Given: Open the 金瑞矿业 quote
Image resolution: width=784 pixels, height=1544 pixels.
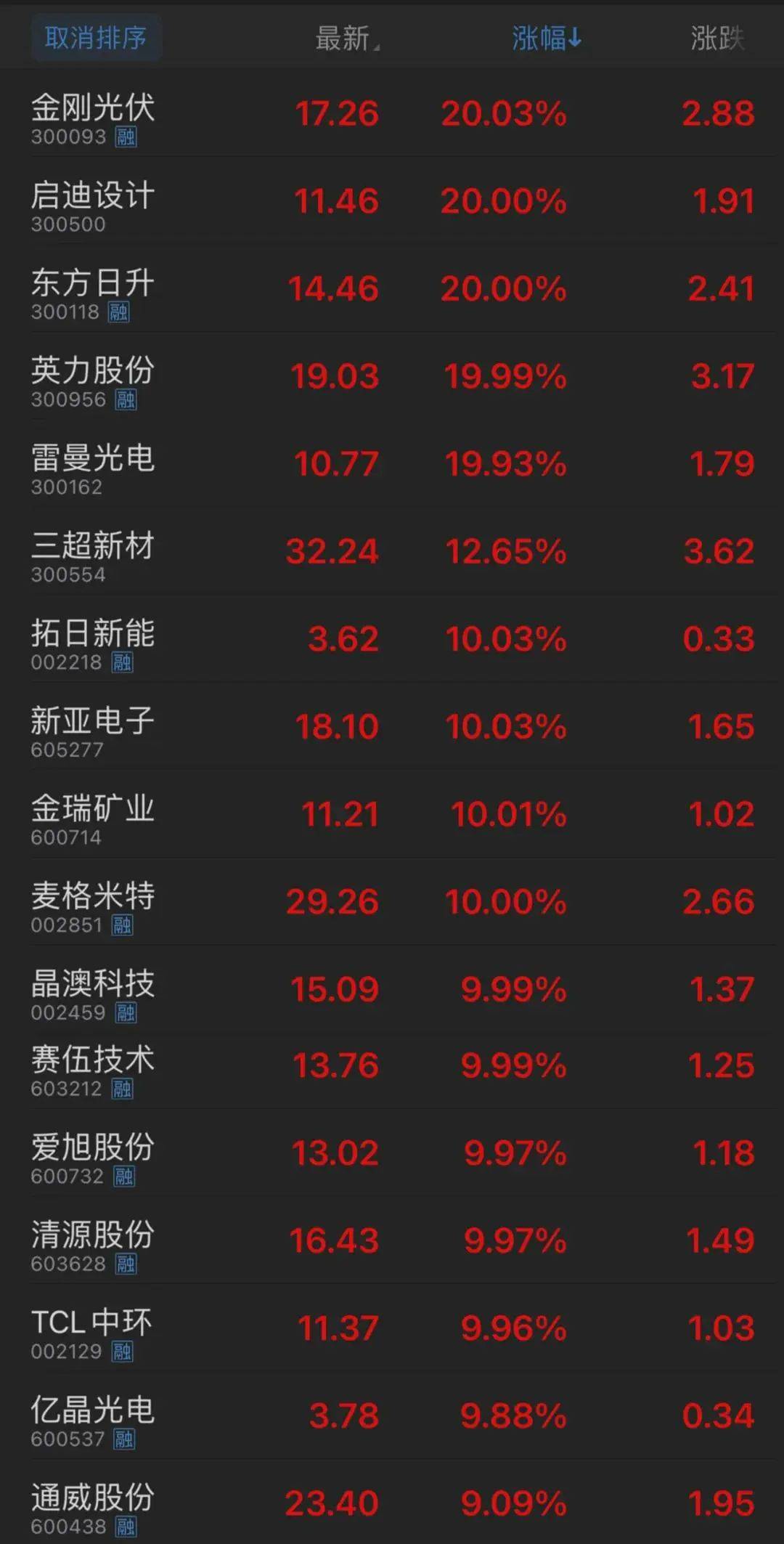Looking at the screenshot, I should [392, 814].
